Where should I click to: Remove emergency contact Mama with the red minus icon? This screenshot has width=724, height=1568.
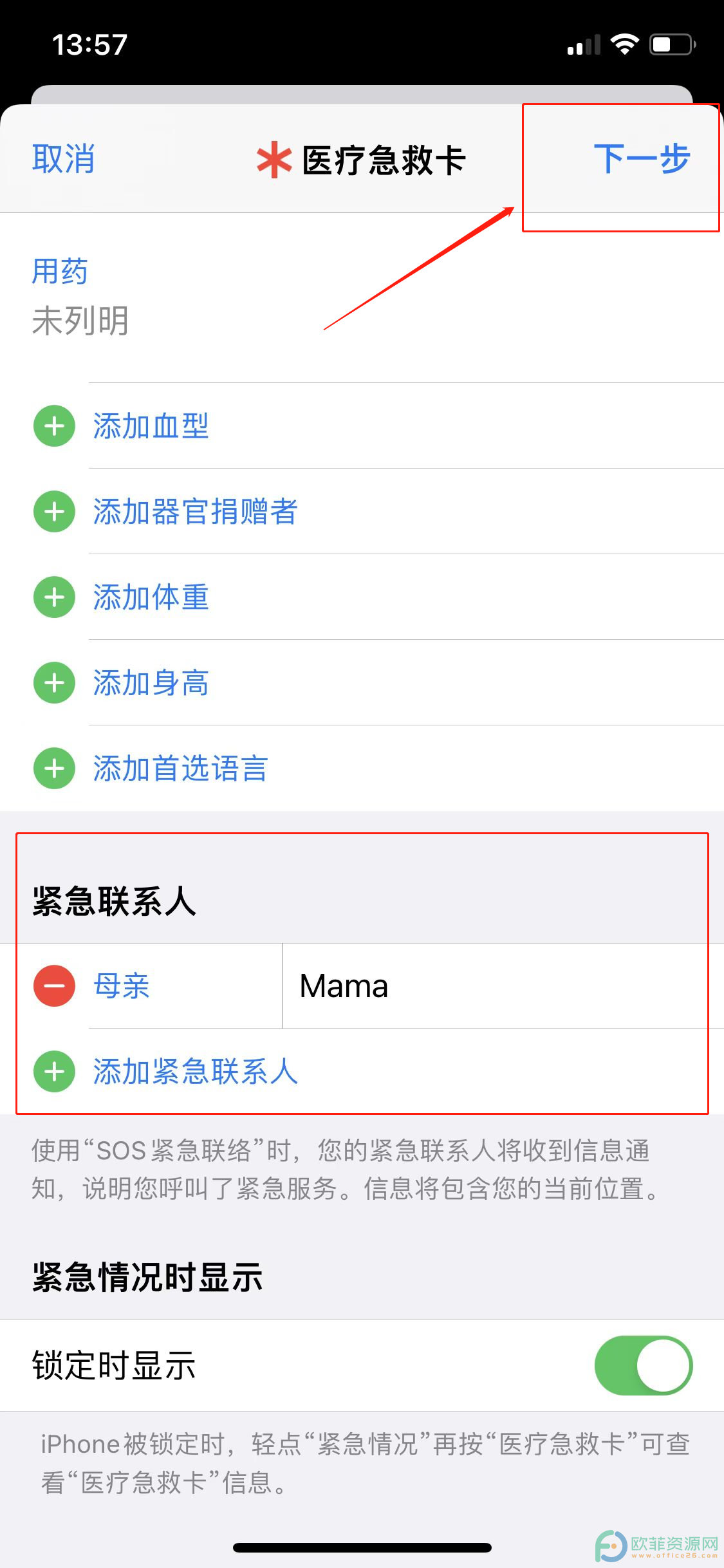[54, 985]
